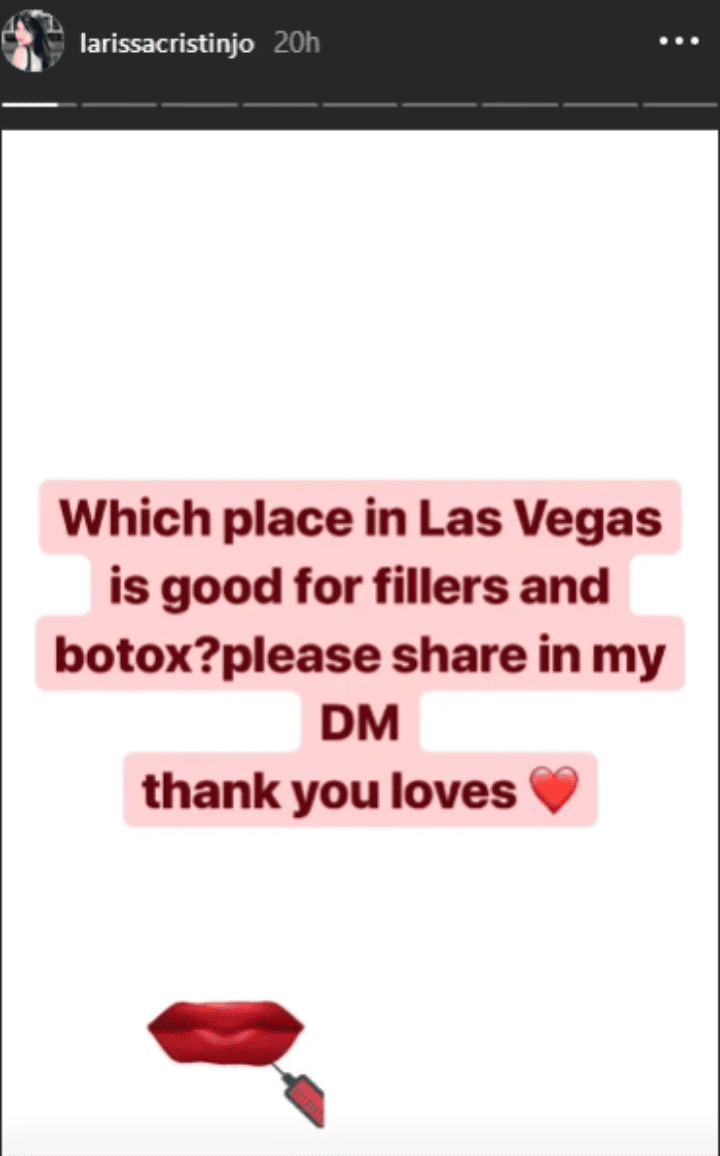Click the word 'DM' in the sticker
The image size is (720, 1156).
(x=360, y=722)
